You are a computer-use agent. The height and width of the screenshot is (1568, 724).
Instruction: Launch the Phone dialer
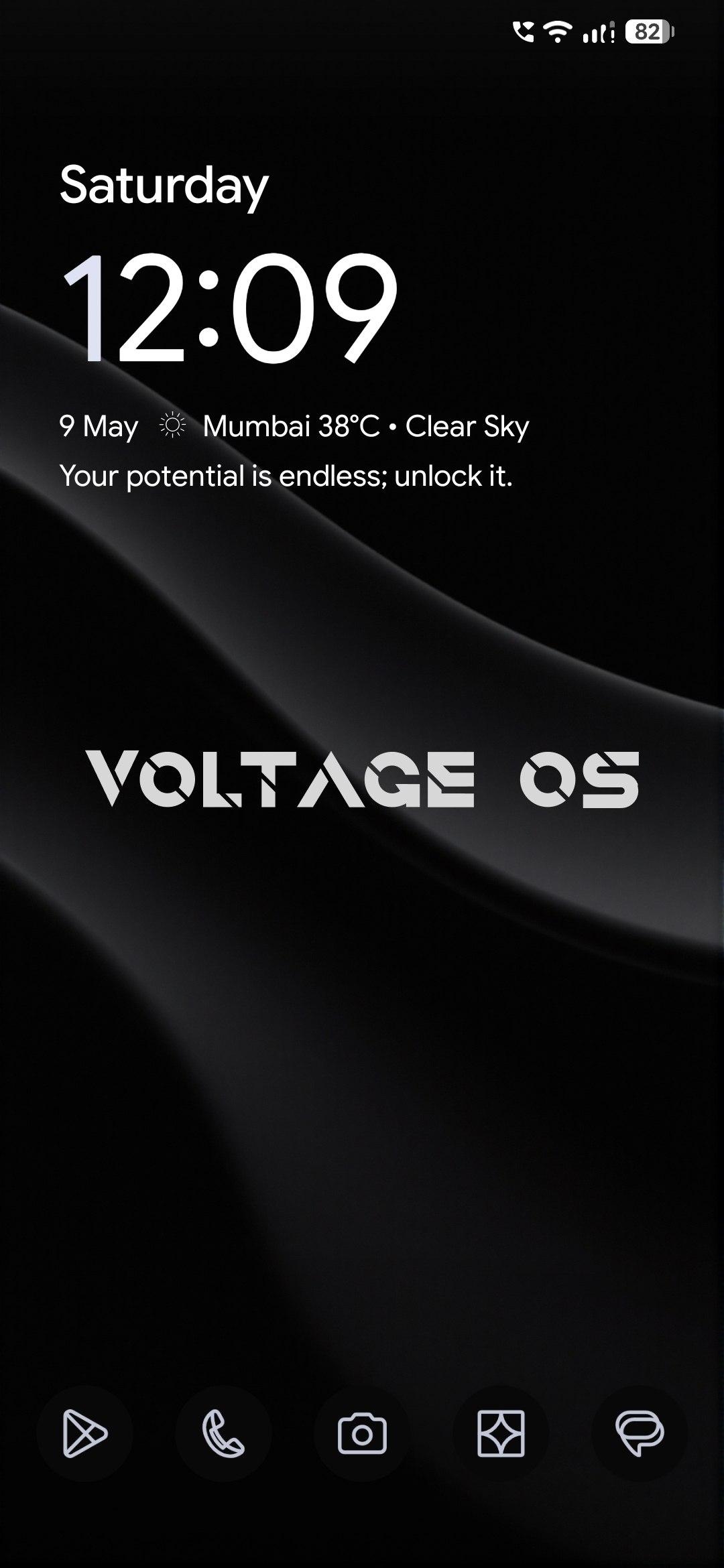pos(223,1433)
